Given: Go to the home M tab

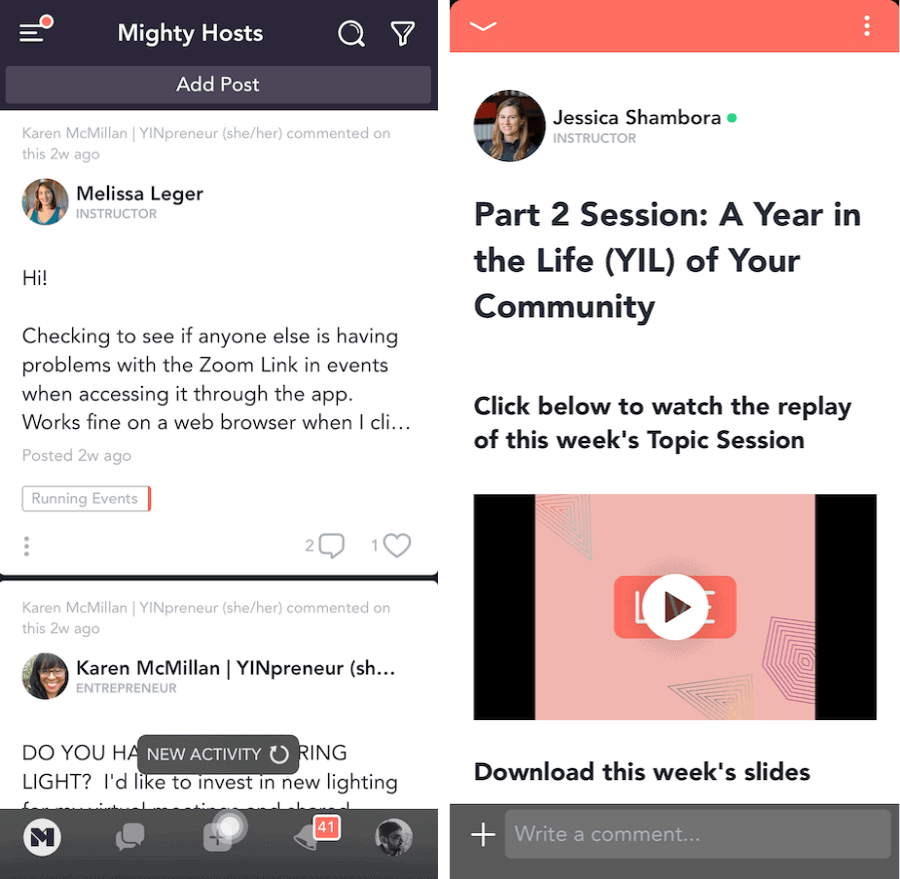Looking at the screenshot, I should [42, 838].
